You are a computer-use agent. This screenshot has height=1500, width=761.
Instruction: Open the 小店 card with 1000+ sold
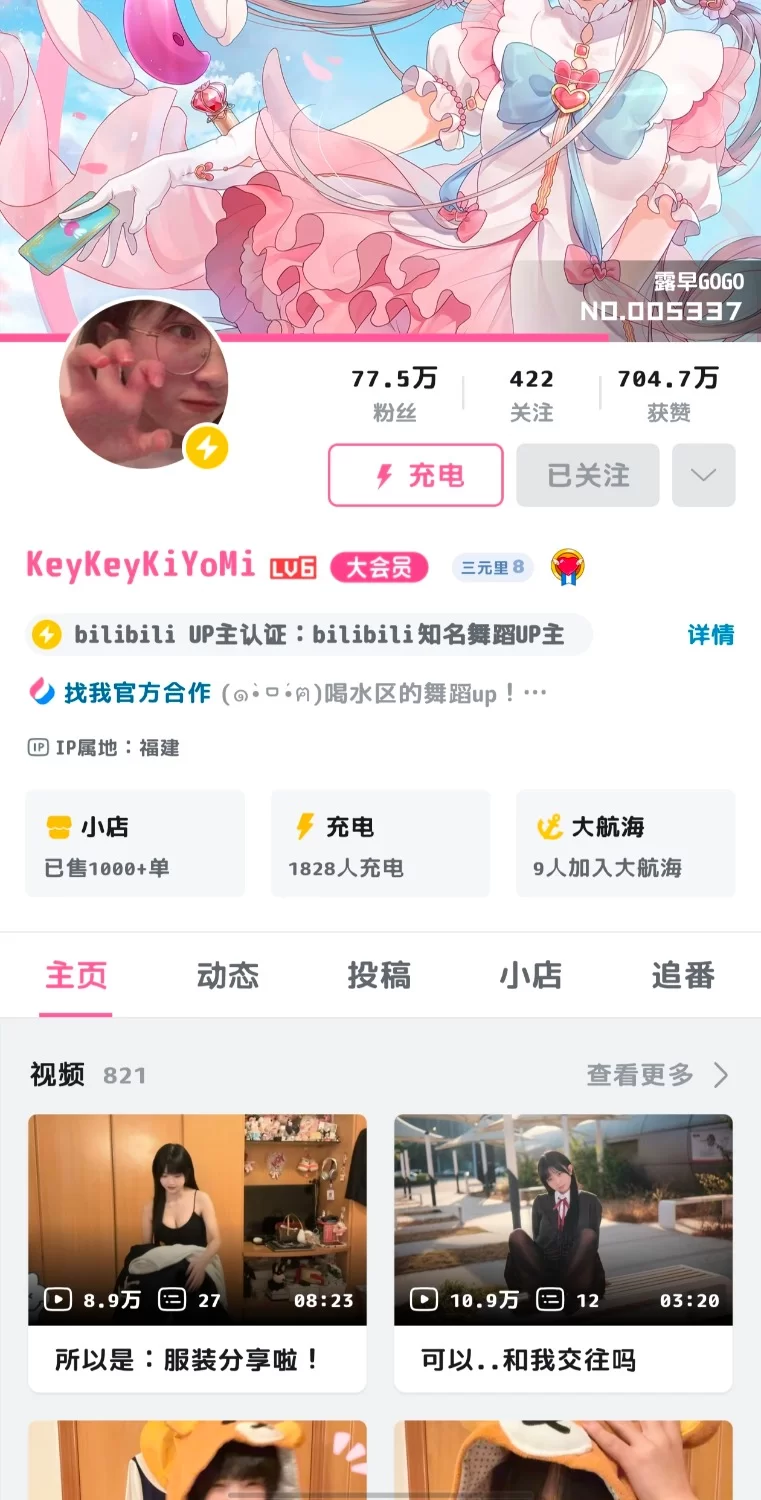pos(135,843)
